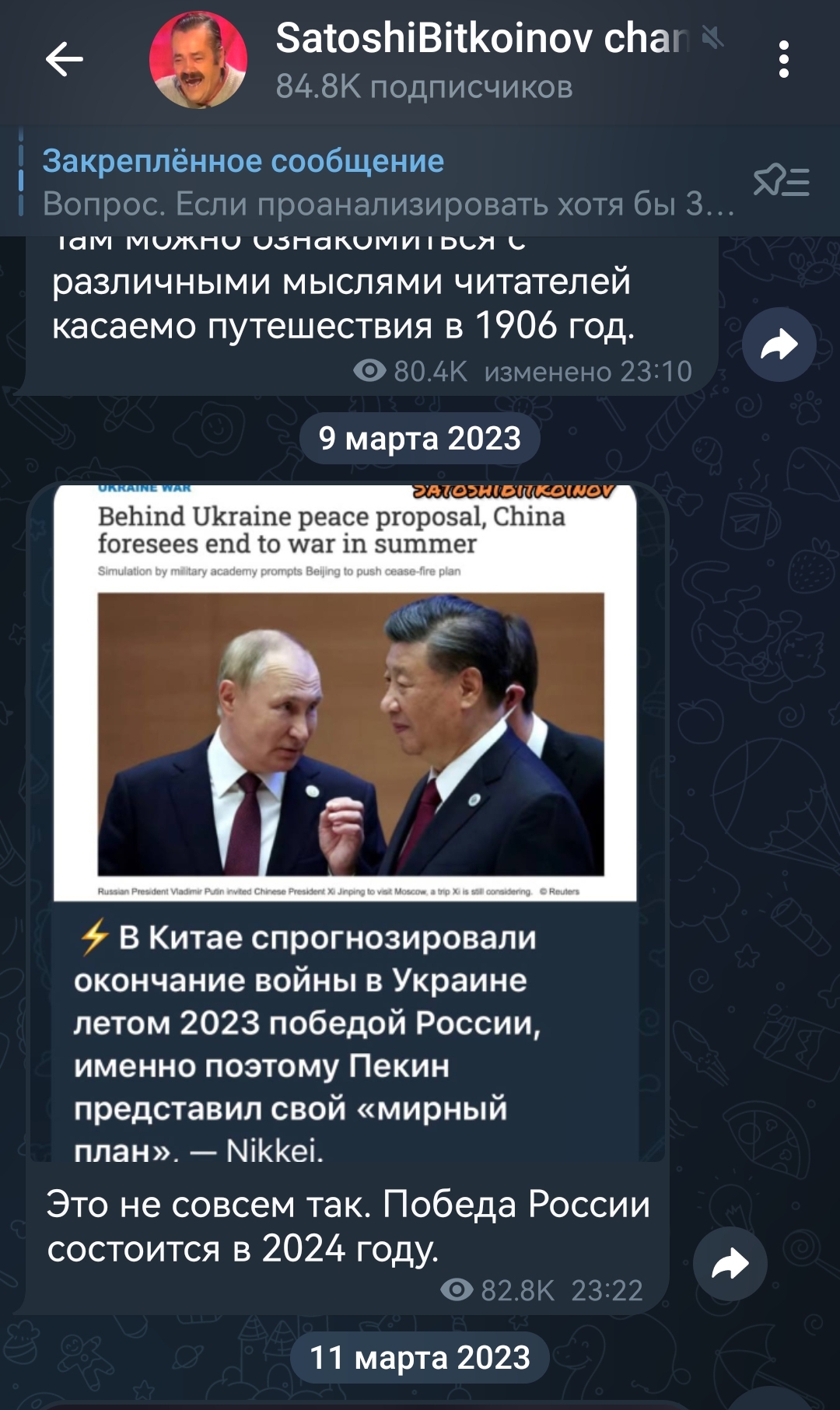Share the post about Russia's victory in 2024
Screen dimensions: 840x1410
730,1265
